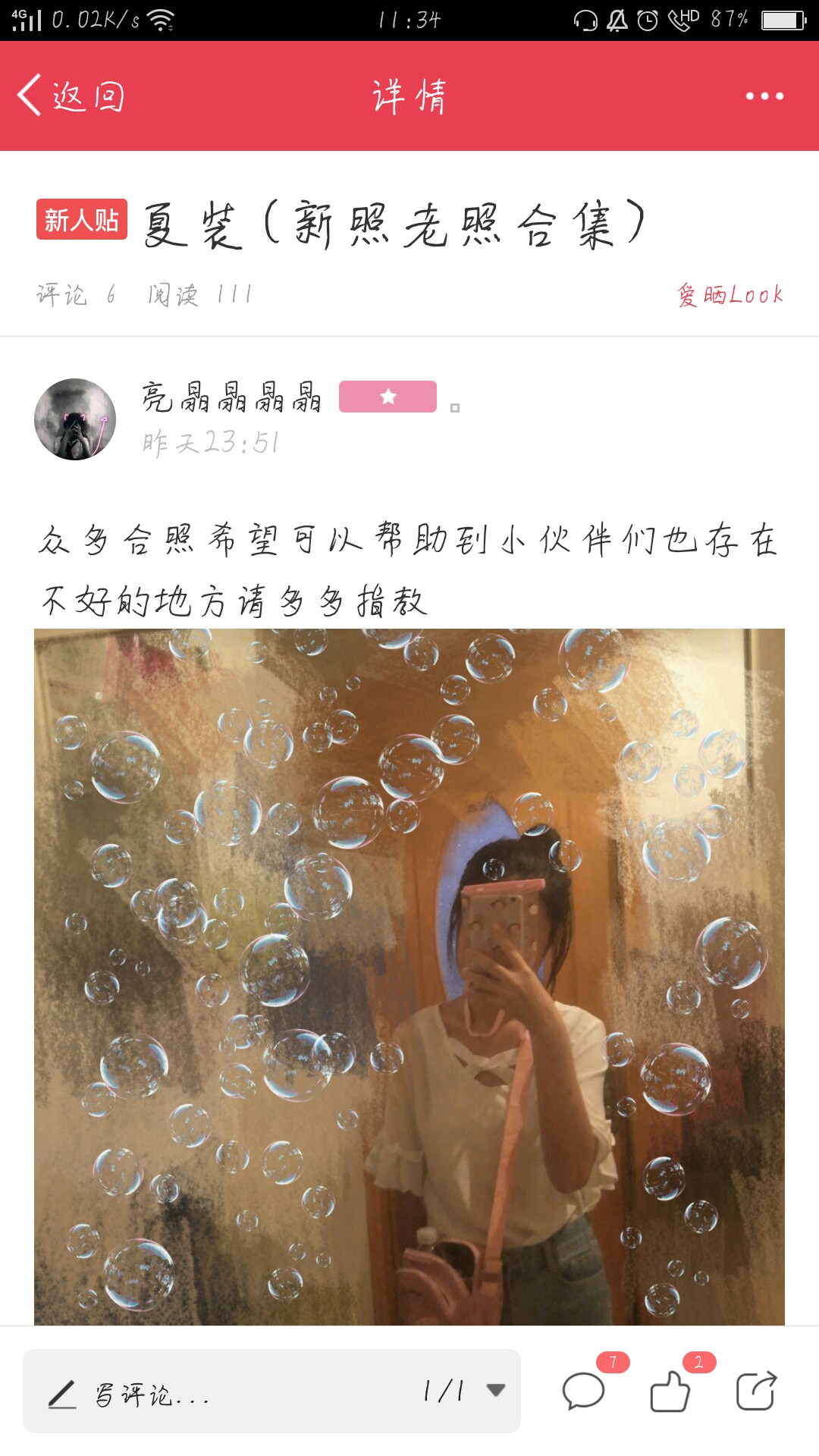Expand the 1/1 page selector dropdown

(x=464, y=1391)
